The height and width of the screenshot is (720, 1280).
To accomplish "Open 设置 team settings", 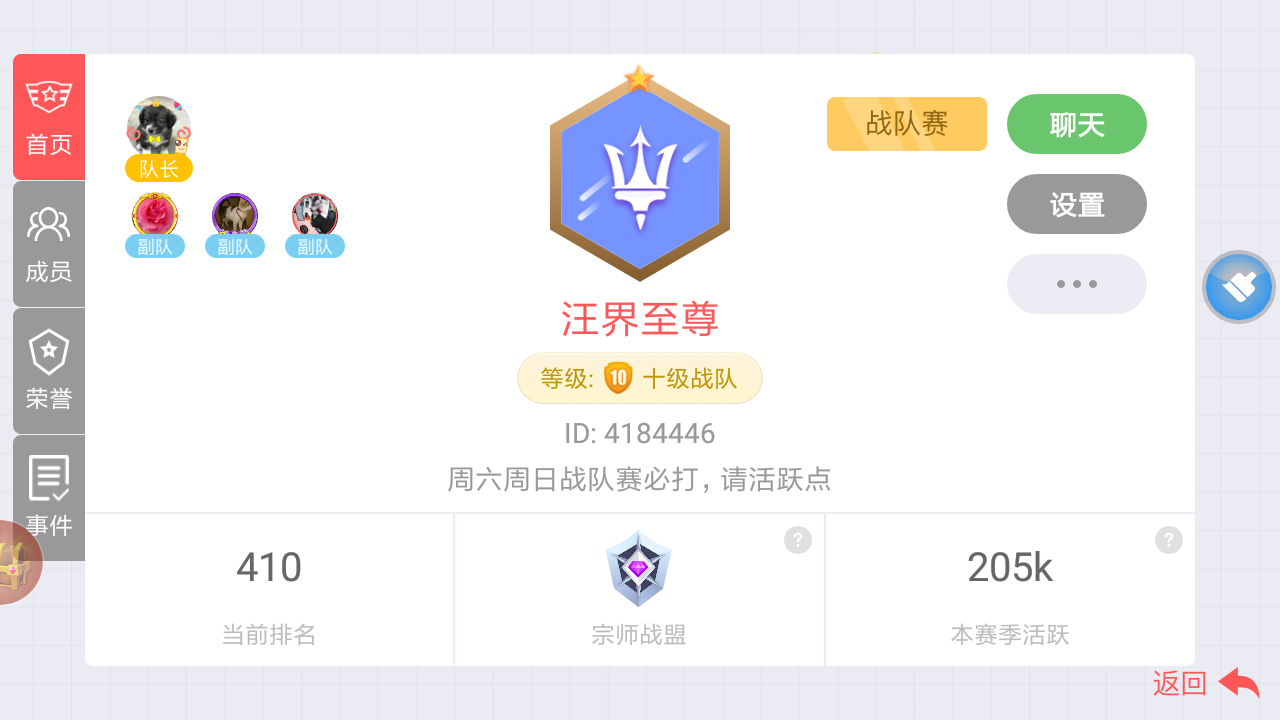I will coord(1077,204).
